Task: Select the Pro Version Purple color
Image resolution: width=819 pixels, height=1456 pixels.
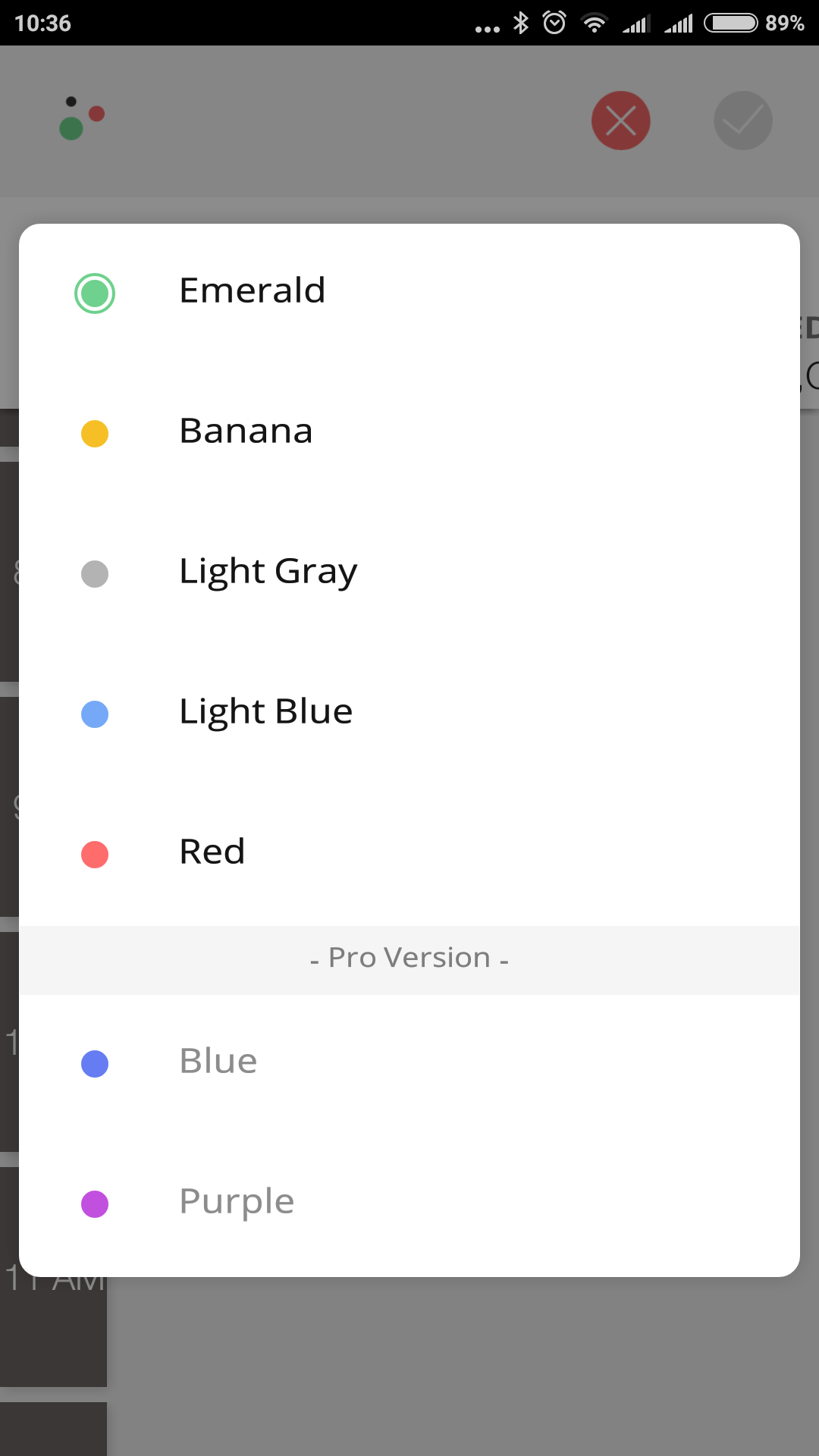Action: [409, 1204]
